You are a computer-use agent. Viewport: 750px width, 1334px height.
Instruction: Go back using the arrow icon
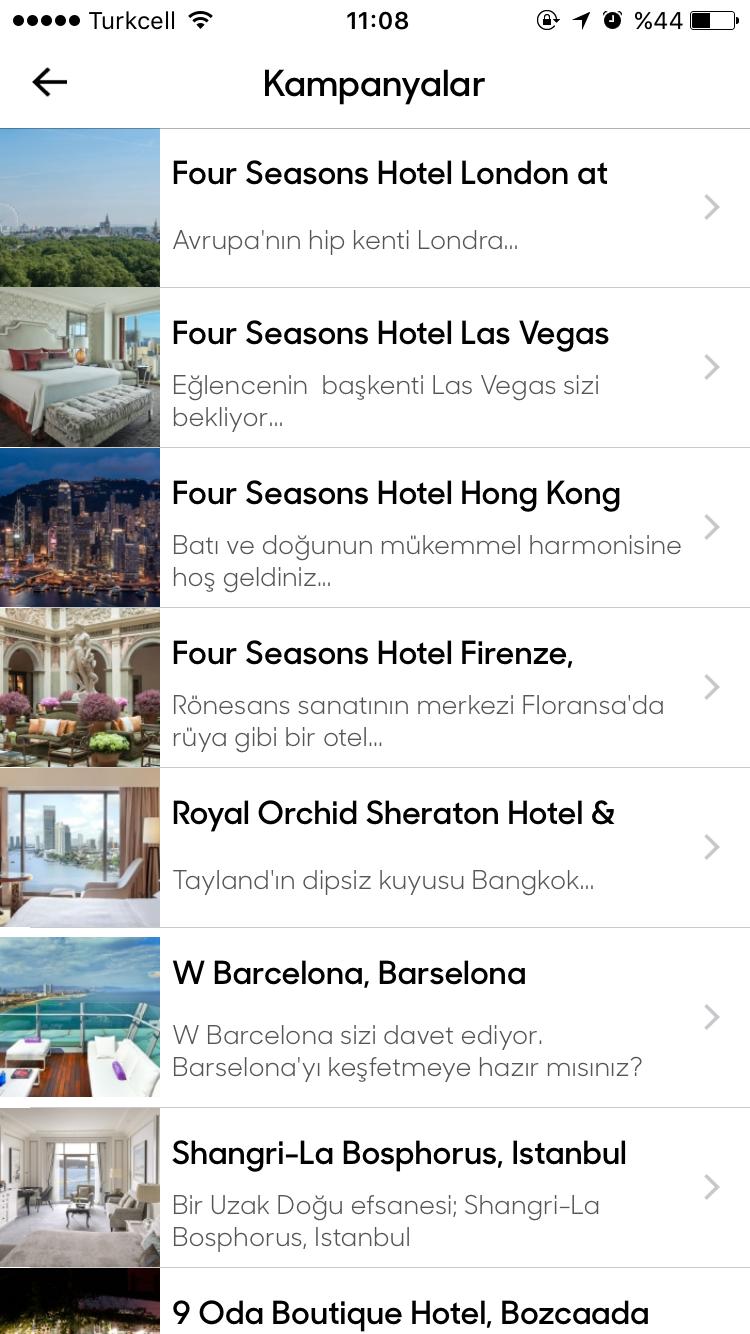(x=49, y=83)
